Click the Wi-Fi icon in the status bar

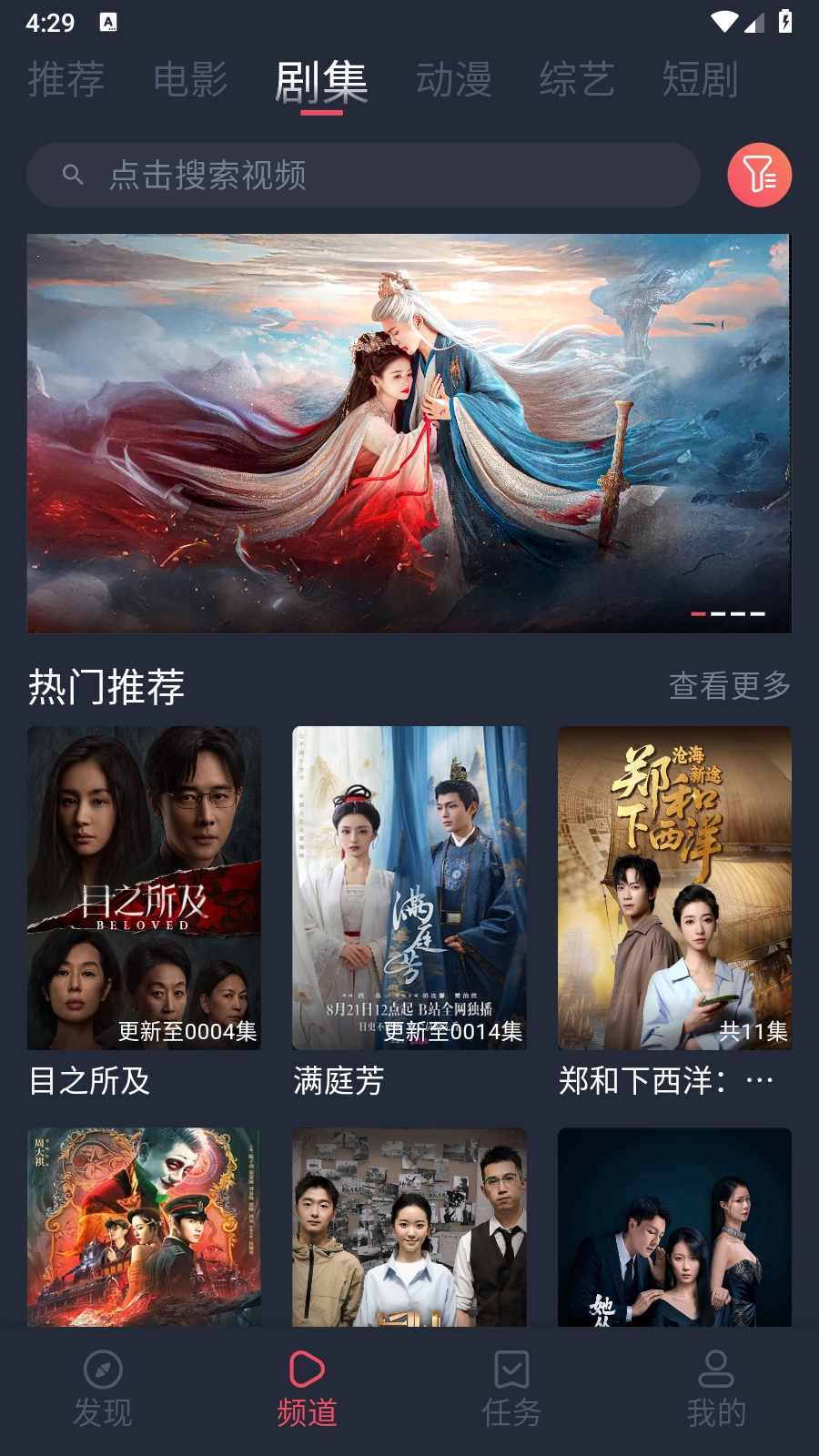(x=725, y=20)
